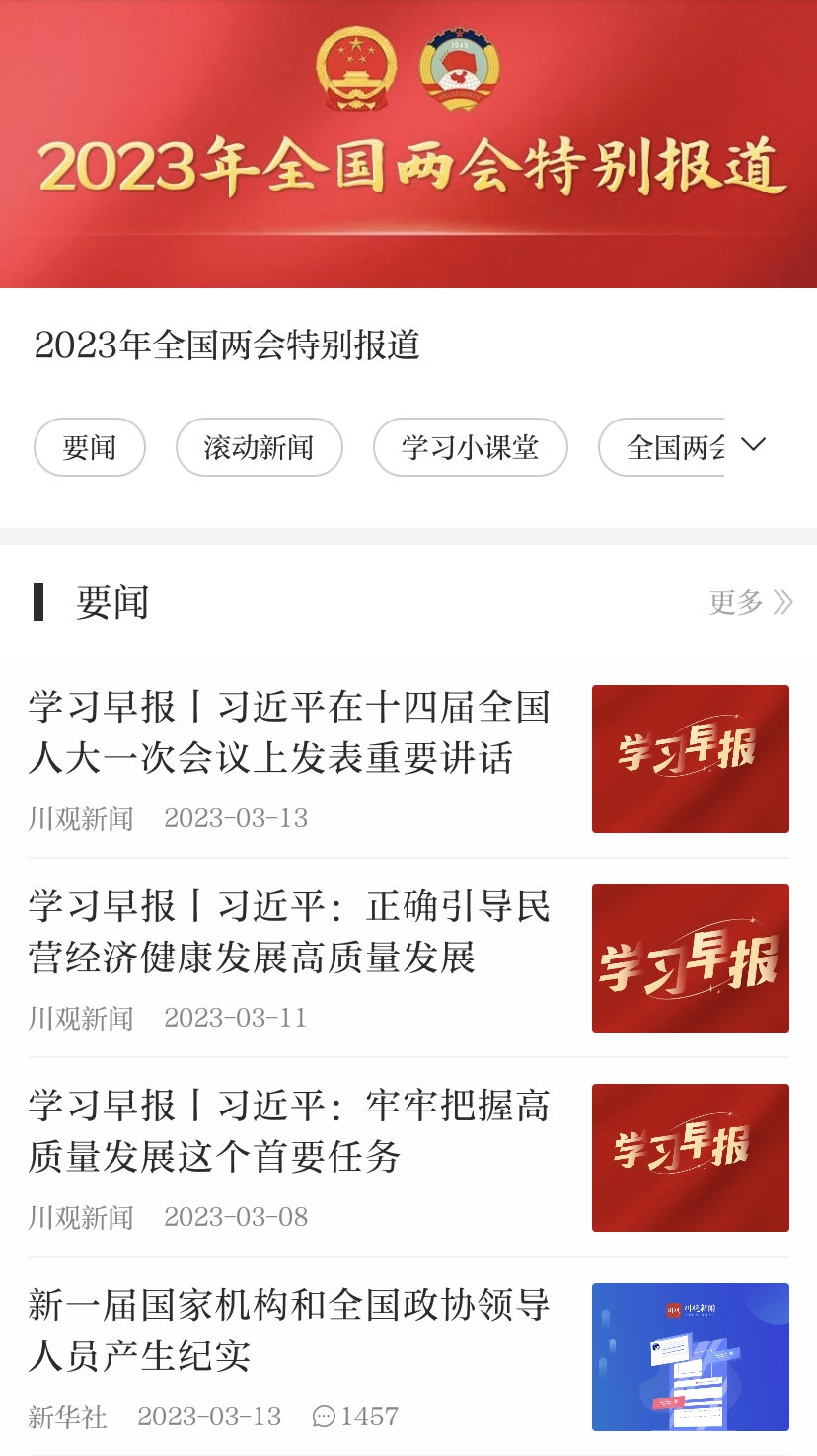Screen dimensions: 817x1456
Task: Open the 学习小课堂 chip
Action: (470, 447)
